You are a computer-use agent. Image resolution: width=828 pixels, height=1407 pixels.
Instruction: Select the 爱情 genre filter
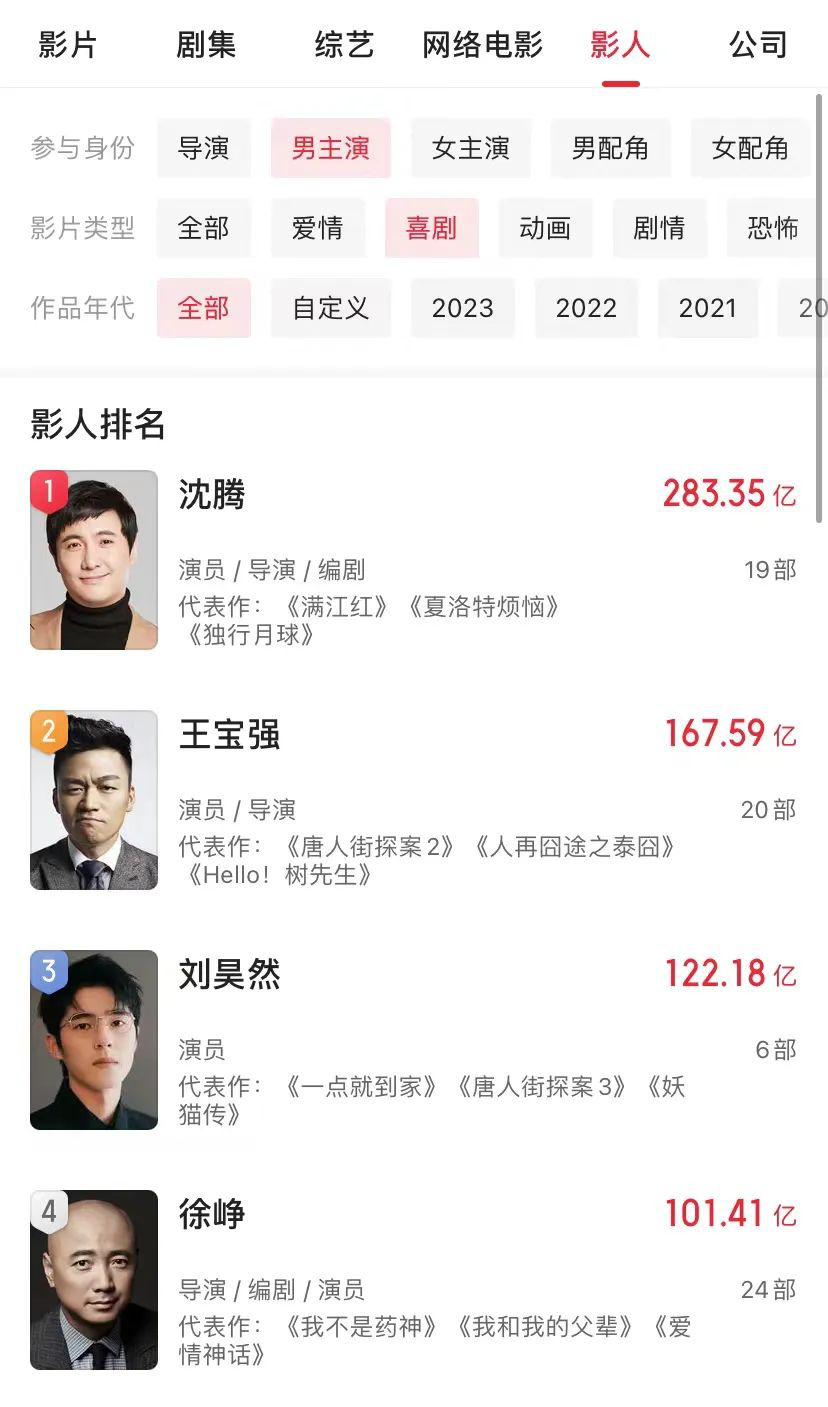click(317, 228)
